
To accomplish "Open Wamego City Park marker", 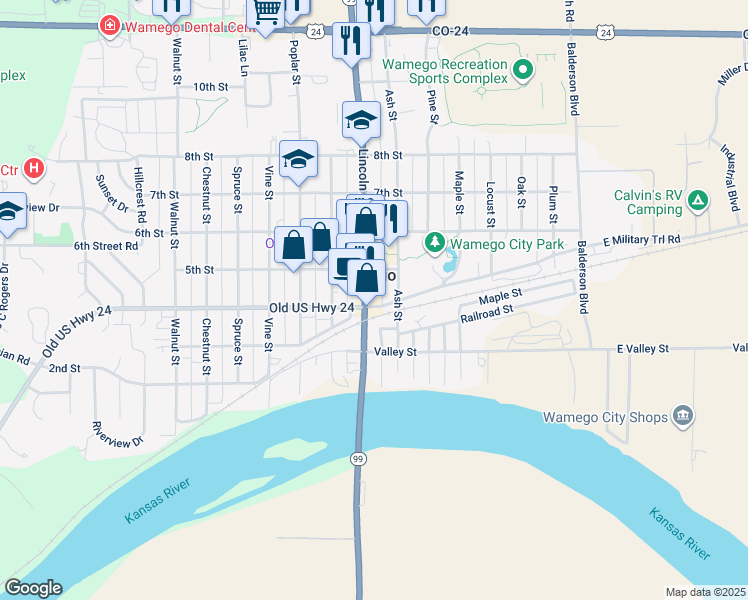I will [x=435, y=243].
